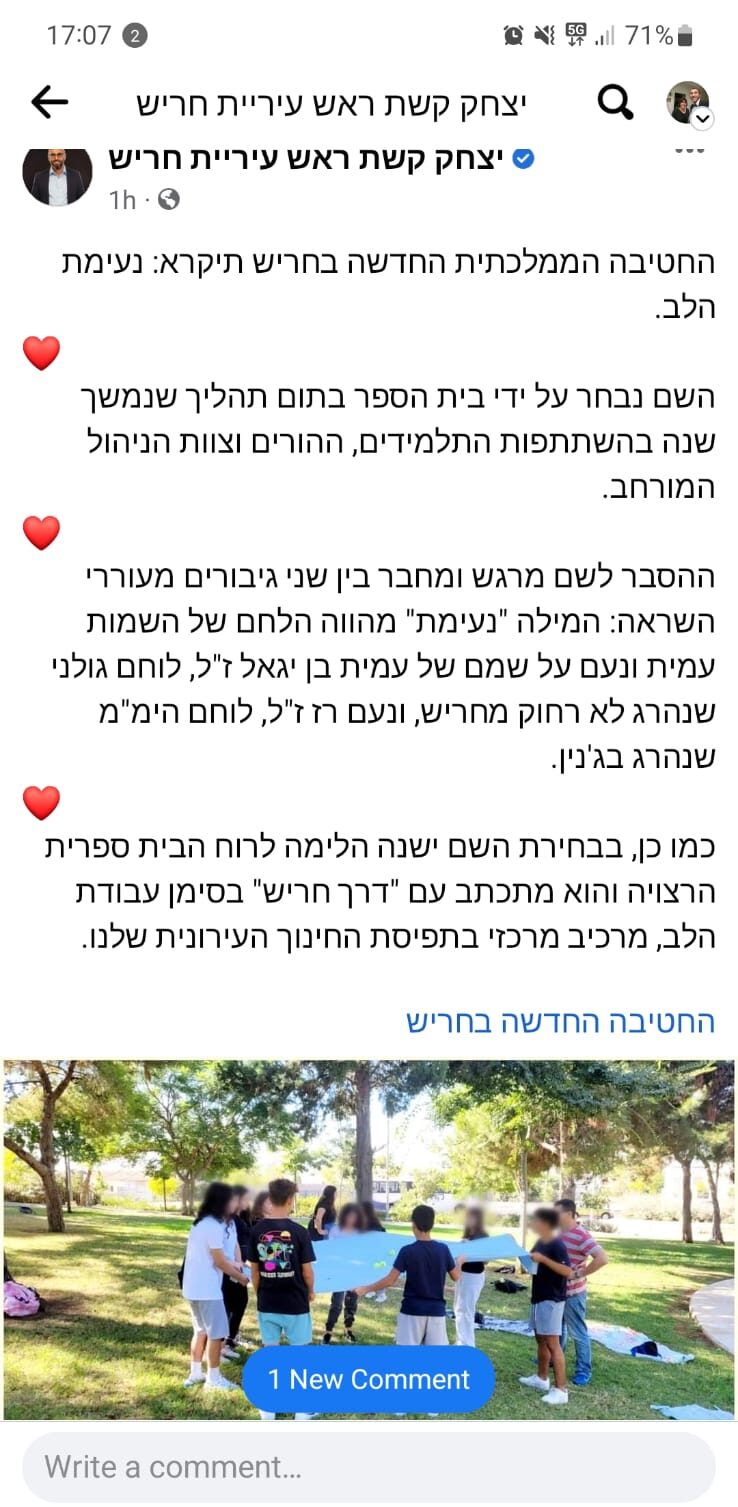Open the link החטיבה החדשה בחריש
738x1507 pixels.
pyautogui.click(x=560, y=1021)
